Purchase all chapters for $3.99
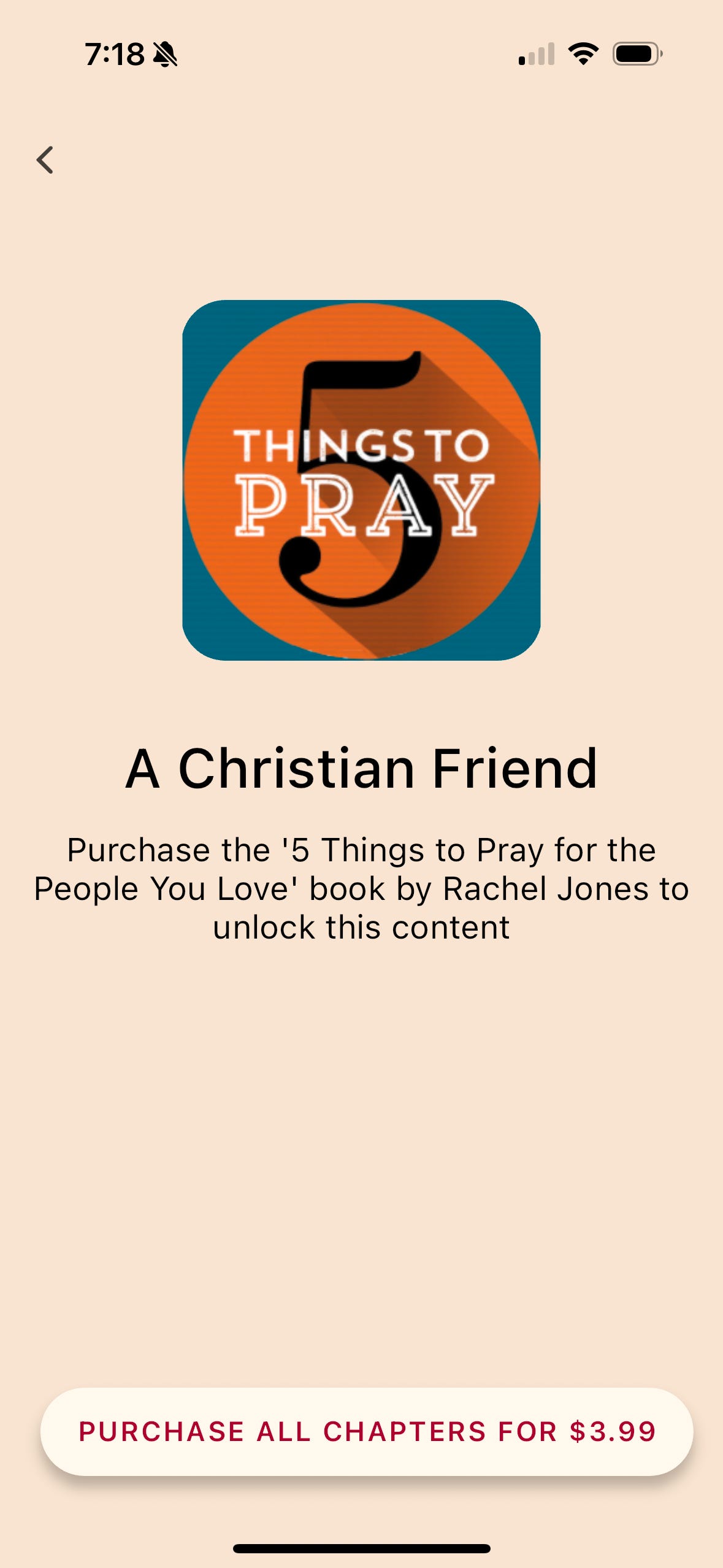The image size is (723, 1568). click(x=367, y=1431)
